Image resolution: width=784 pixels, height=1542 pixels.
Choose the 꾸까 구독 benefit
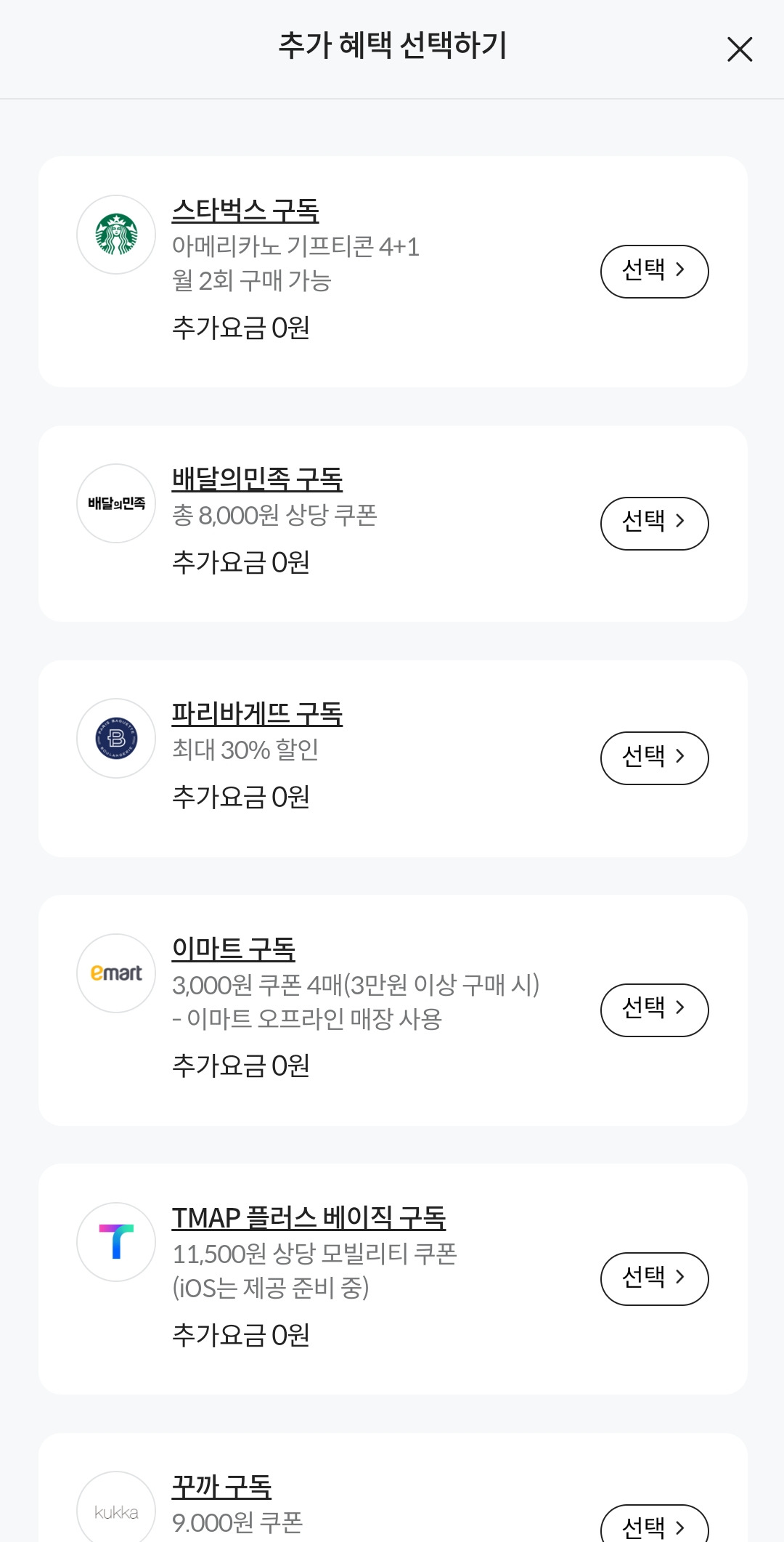(x=654, y=1525)
